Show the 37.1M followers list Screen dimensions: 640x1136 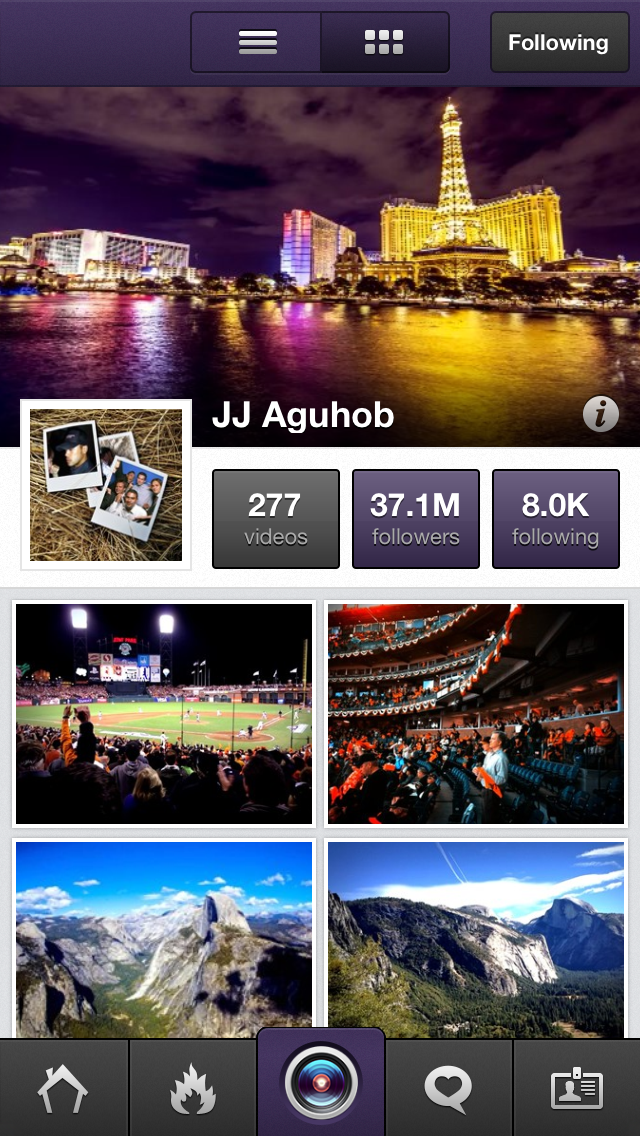pyautogui.click(x=415, y=519)
